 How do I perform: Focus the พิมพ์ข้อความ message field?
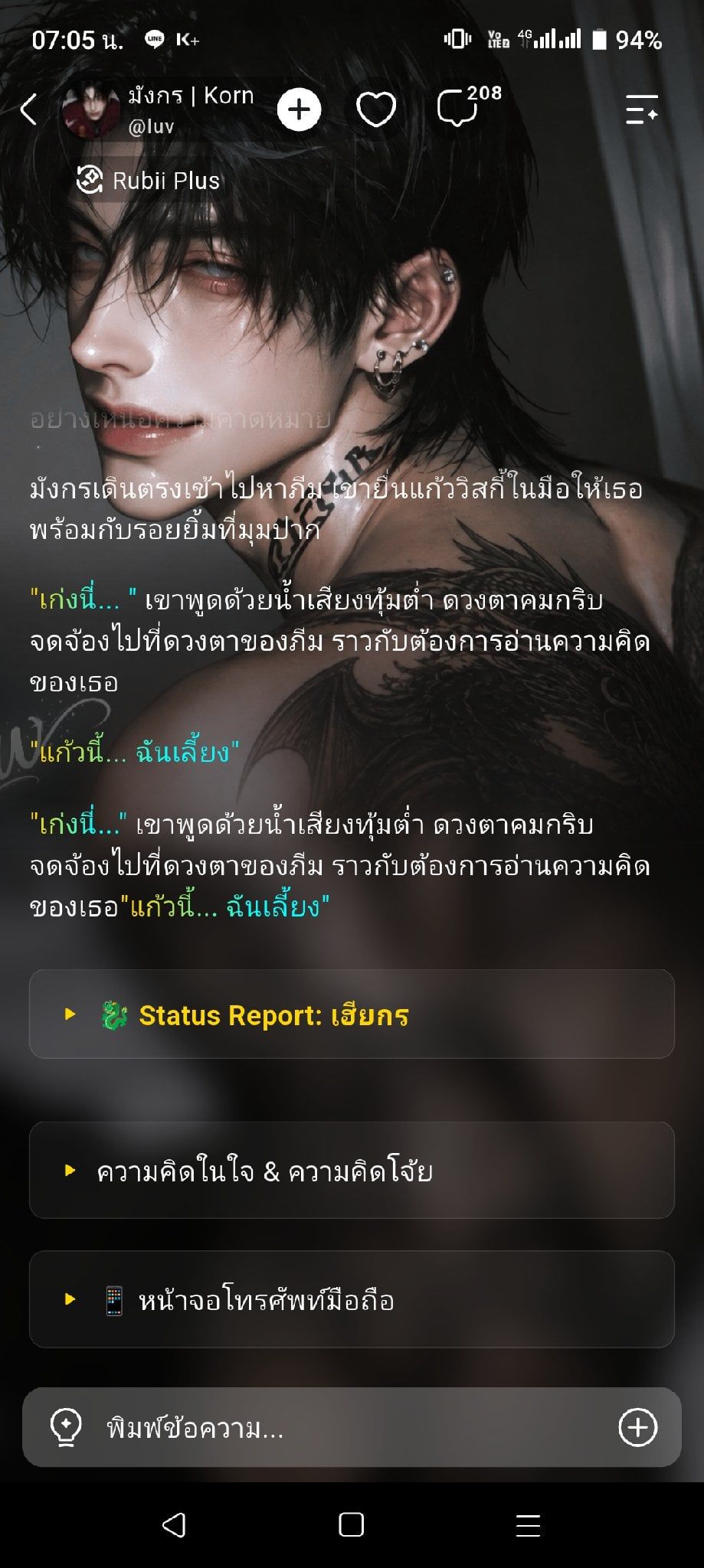click(x=352, y=1428)
